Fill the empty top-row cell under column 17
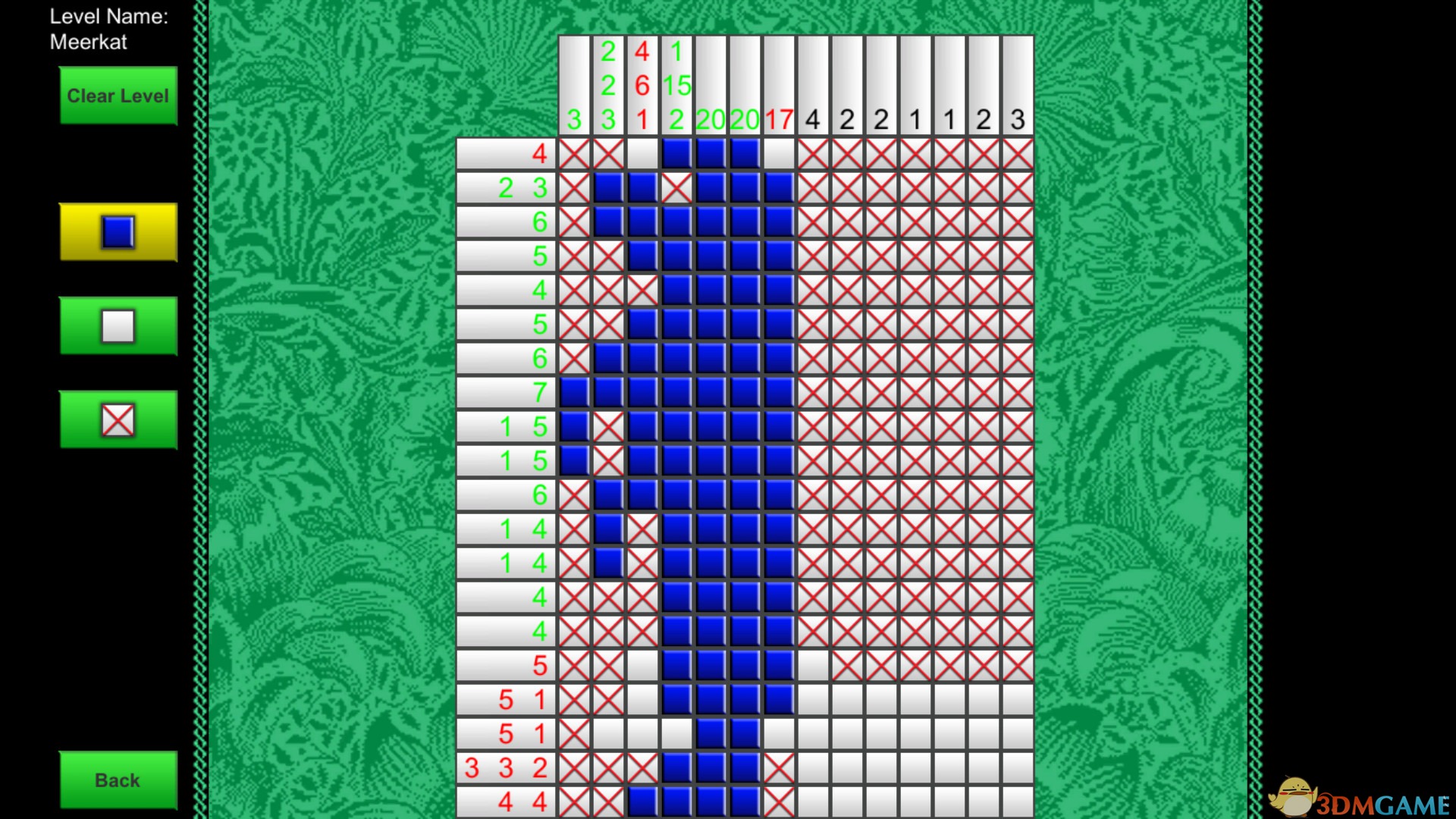 tap(779, 154)
